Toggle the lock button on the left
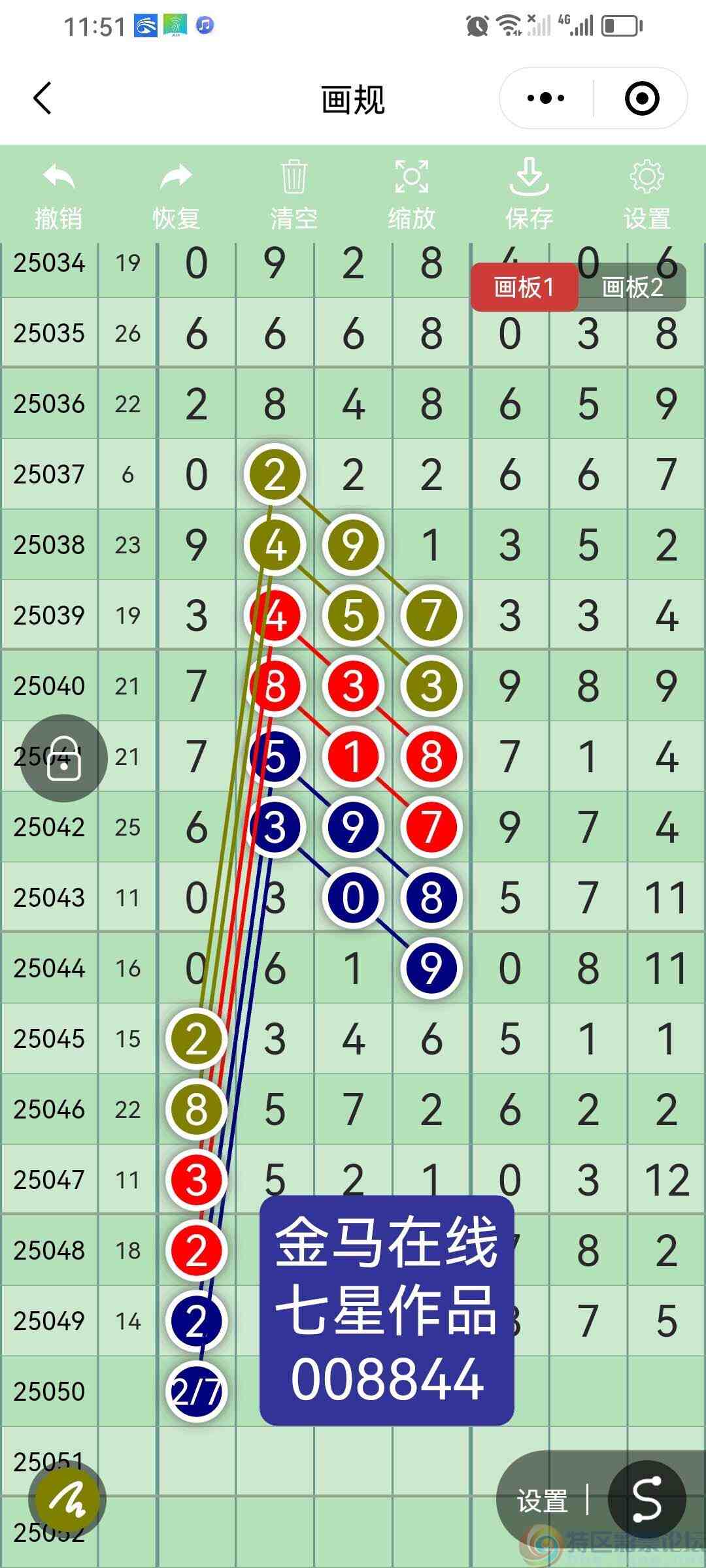Image resolution: width=706 pixels, height=1568 pixels. click(64, 759)
